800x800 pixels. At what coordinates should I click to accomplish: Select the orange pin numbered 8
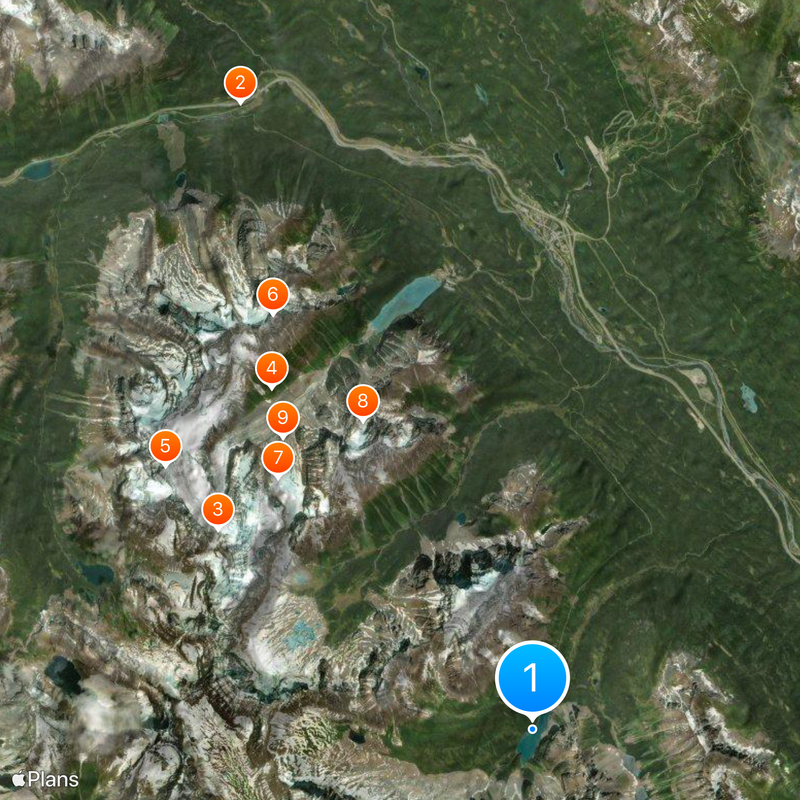click(x=363, y=402)
